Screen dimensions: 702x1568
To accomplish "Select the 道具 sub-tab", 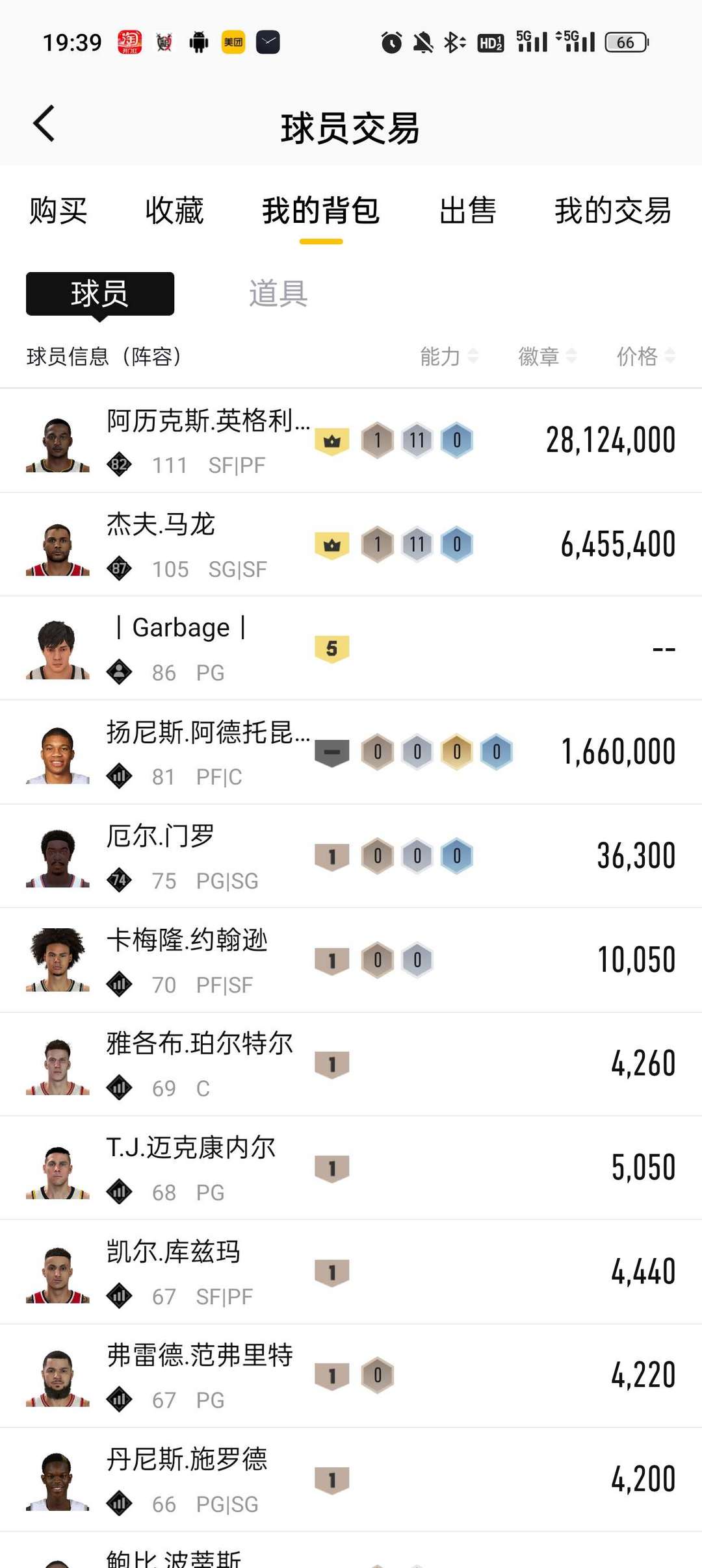I will [278, 294].
